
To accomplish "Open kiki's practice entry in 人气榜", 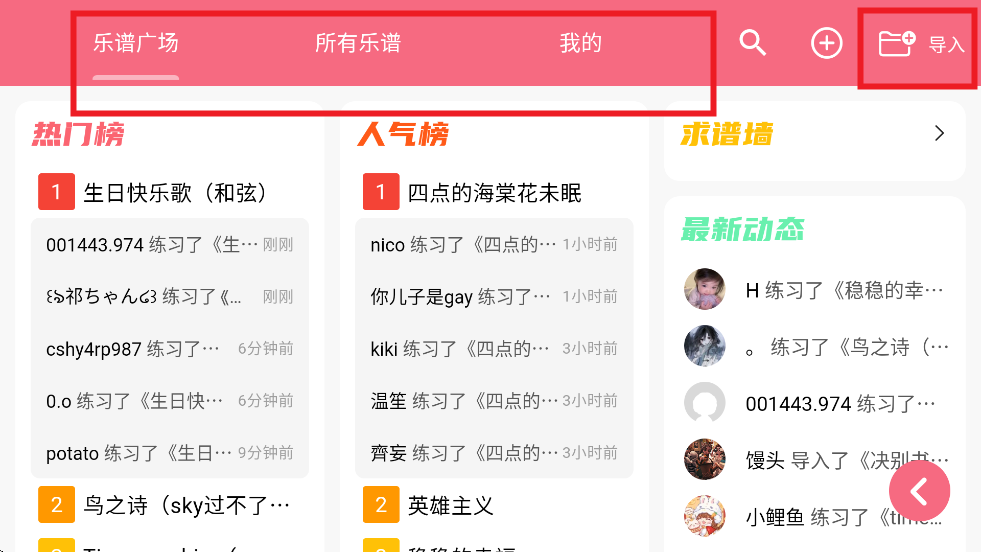I will point(494,349).
